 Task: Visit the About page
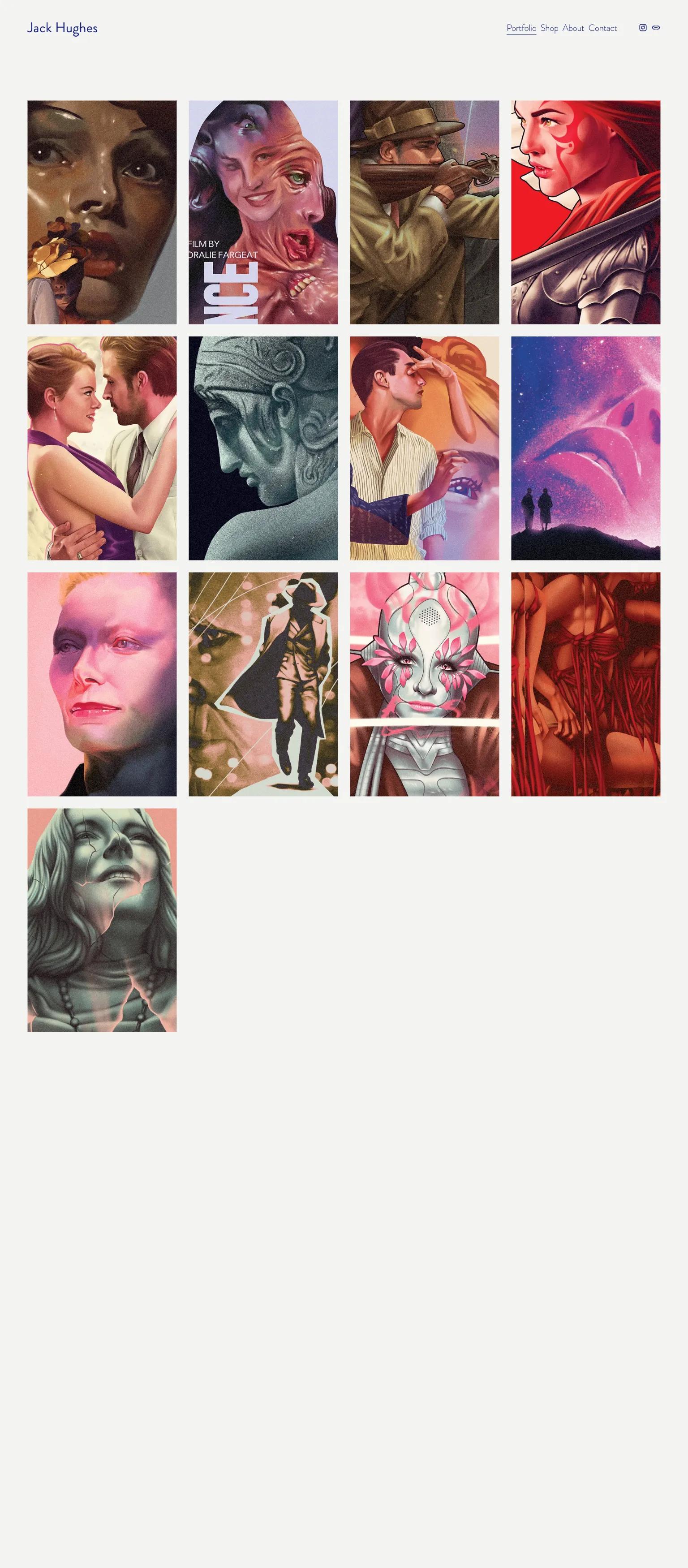[573, 28]
